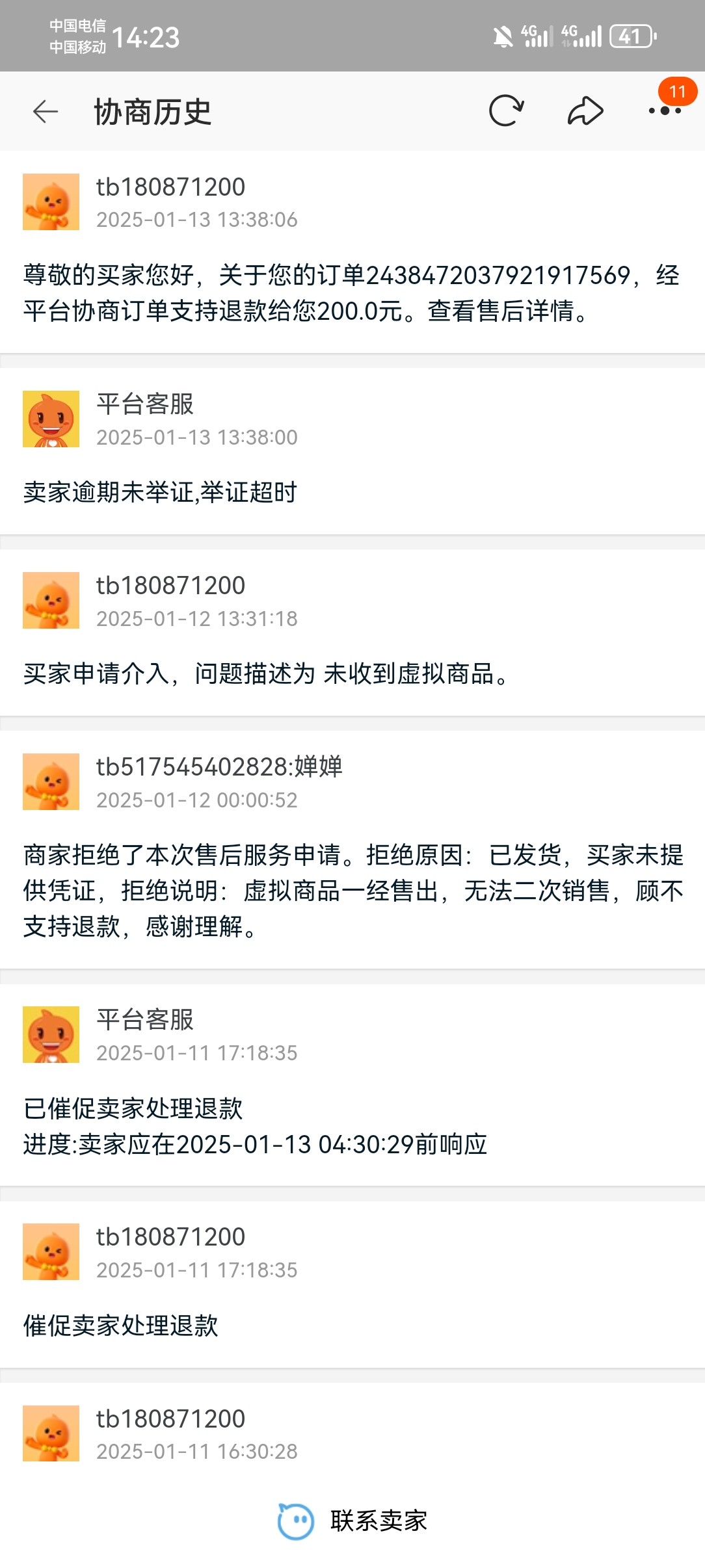Refresh the negotiation history
The image size is (705, 1568).
coord(506,111)
